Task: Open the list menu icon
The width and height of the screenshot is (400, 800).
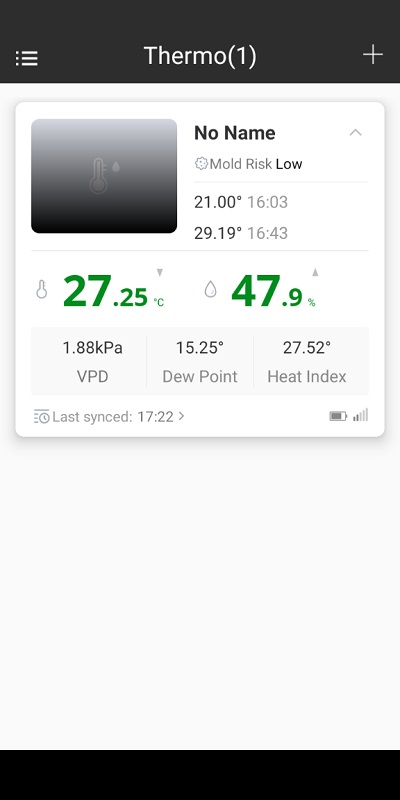Action: (x=27, y=58)
